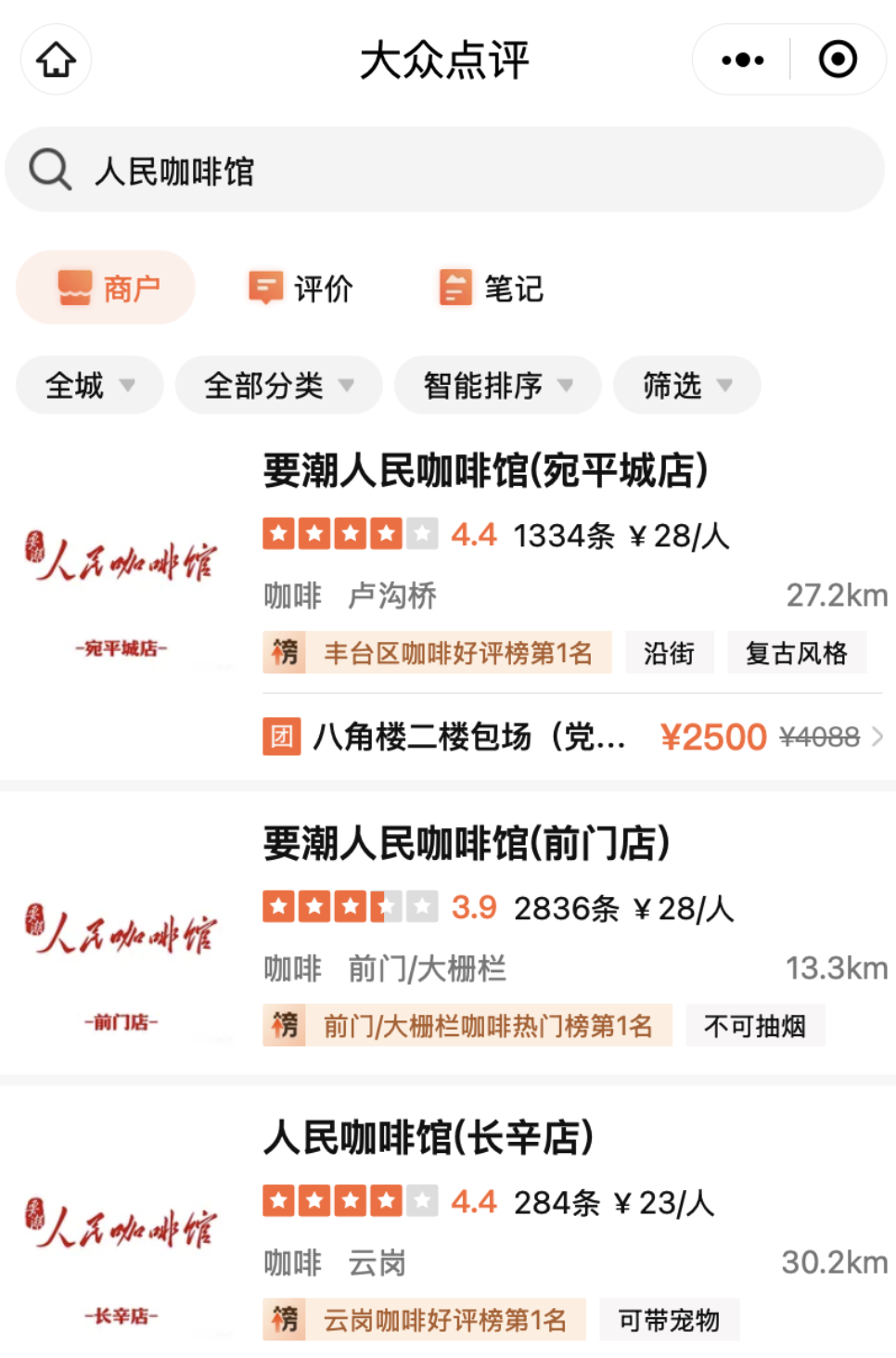
Task: Open the 智能排序 sorting dropdown
Action: 497,385
